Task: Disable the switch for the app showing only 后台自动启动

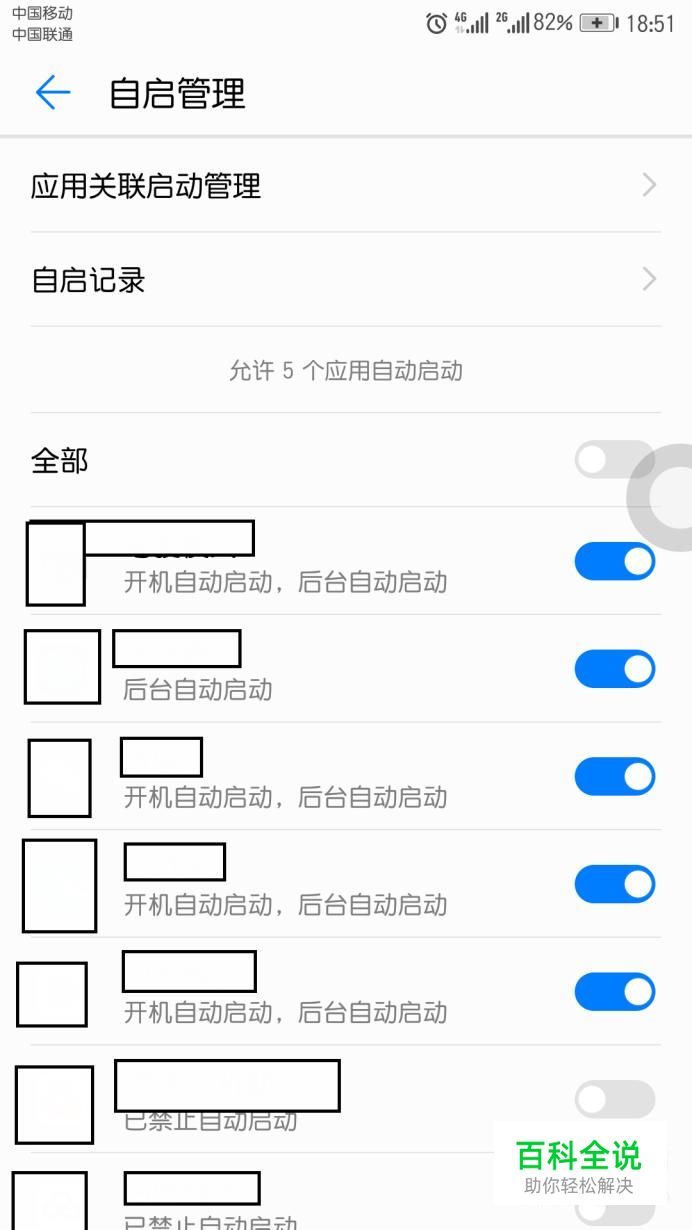Action: point(614,669)
